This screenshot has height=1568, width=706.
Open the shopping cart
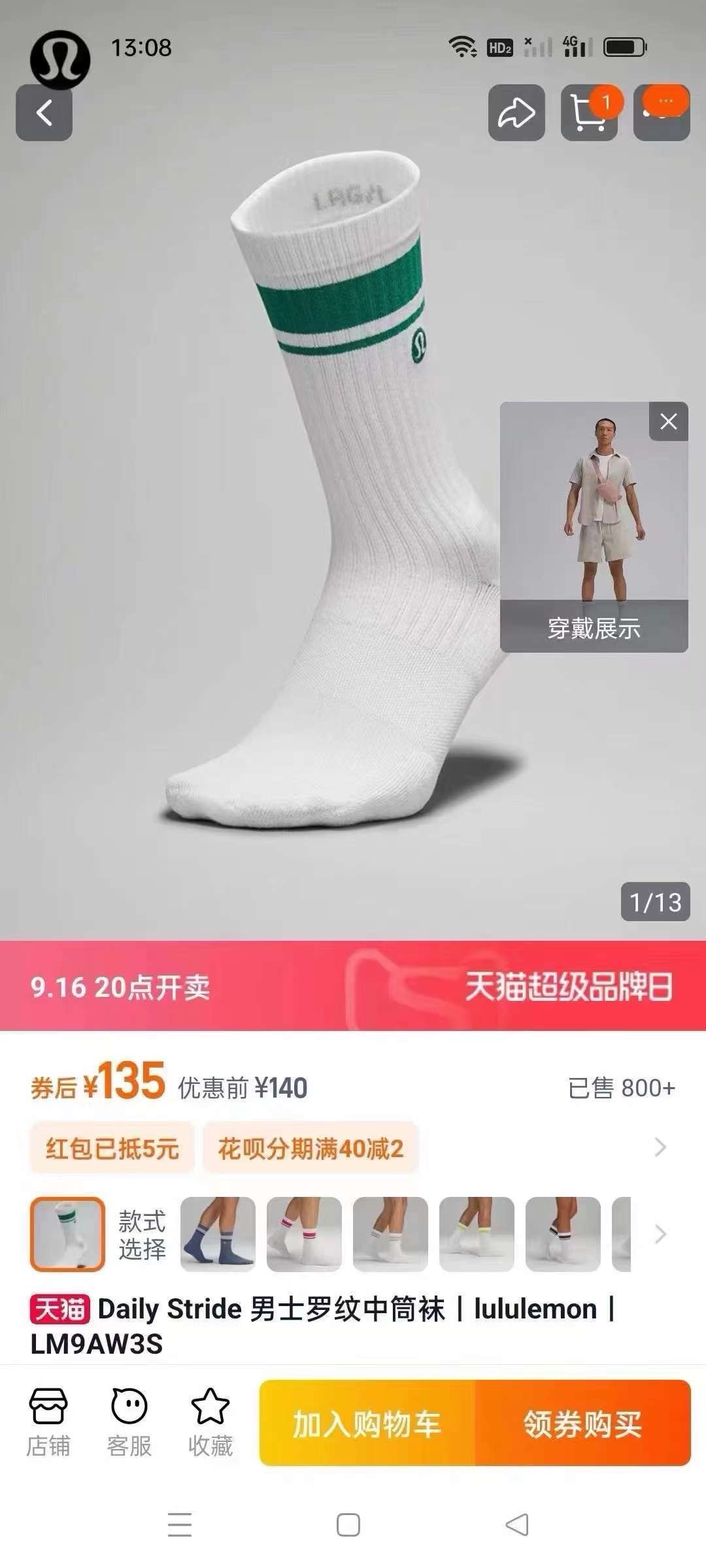588,112
